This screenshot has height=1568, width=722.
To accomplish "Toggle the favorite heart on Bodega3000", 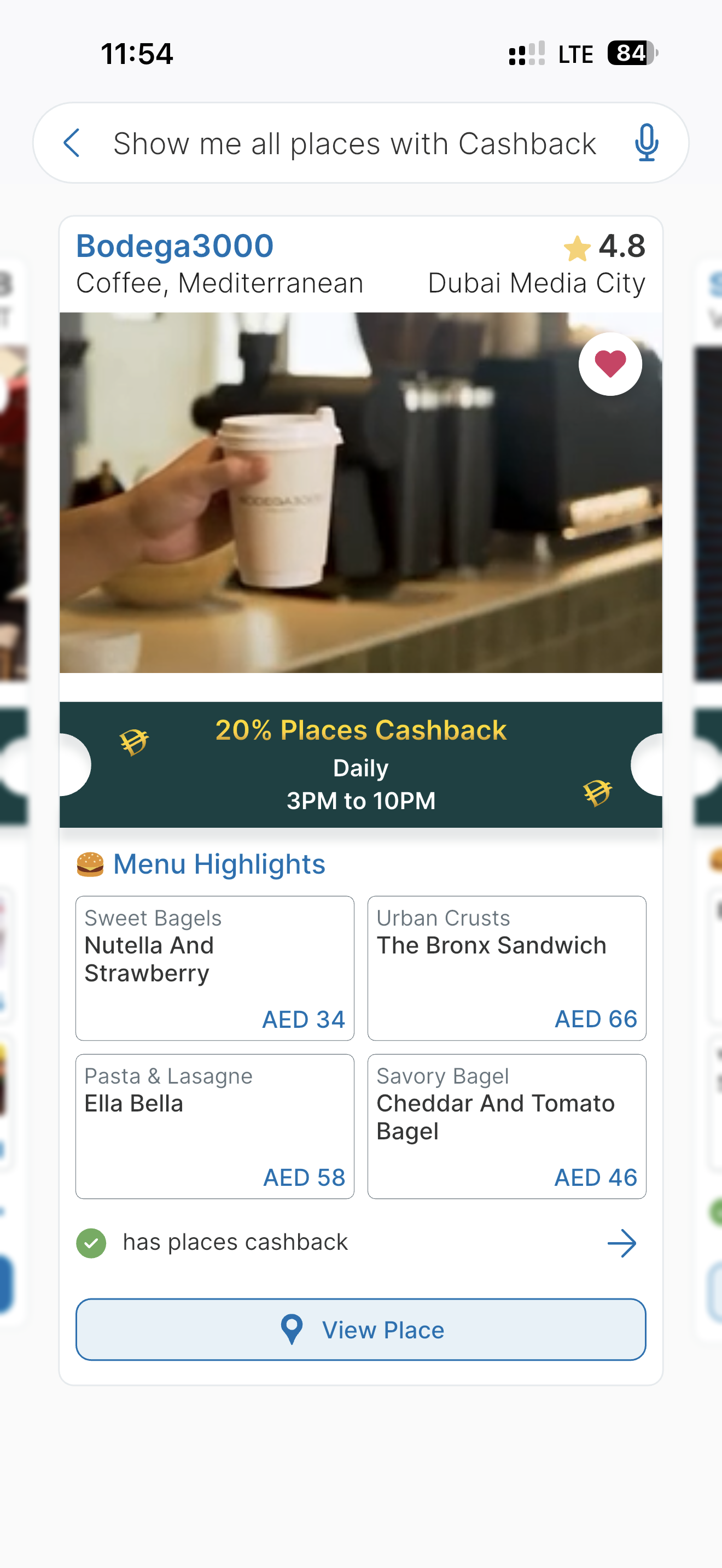I will (x=610, y=364).
